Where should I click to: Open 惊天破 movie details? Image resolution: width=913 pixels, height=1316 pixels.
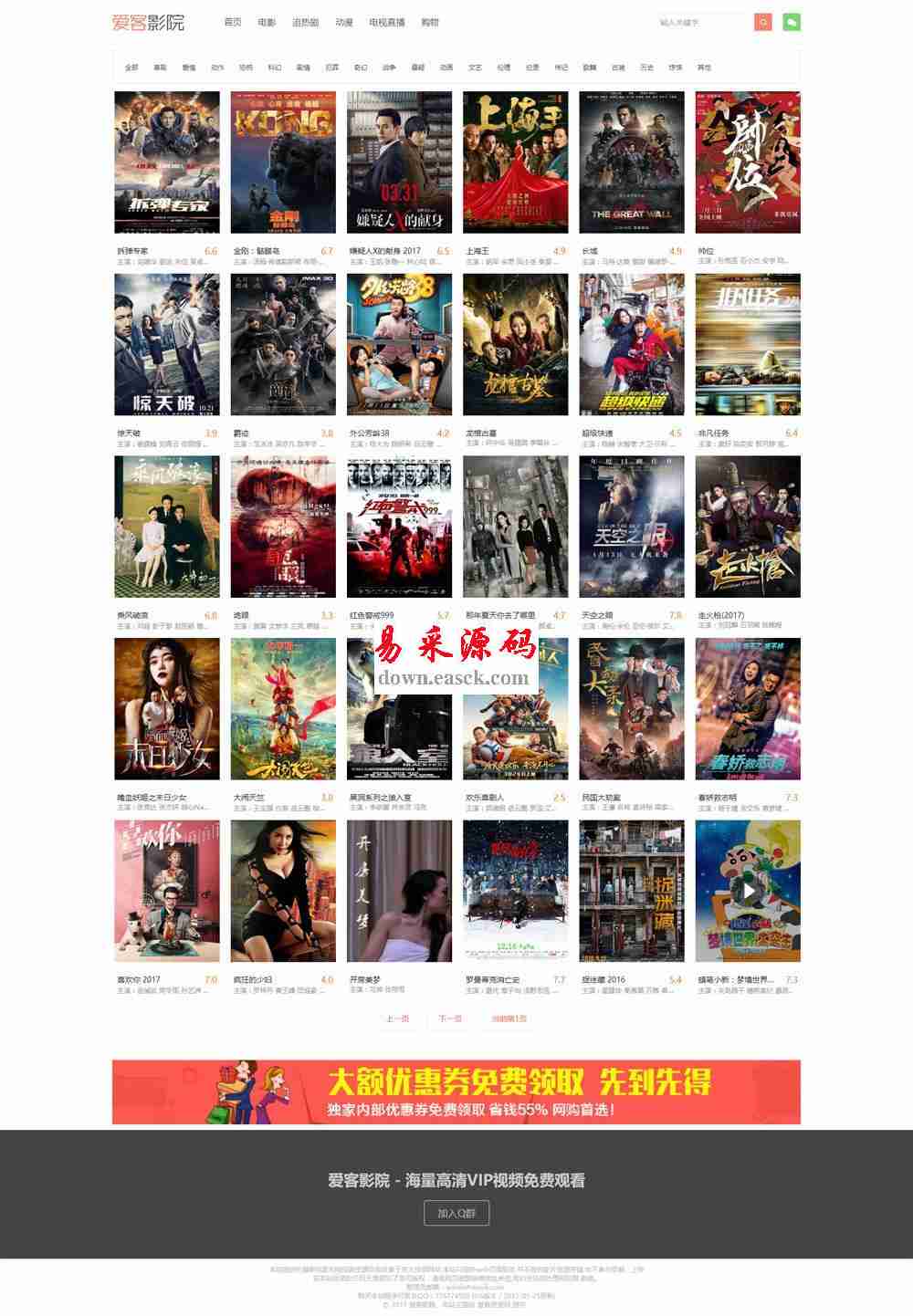coord(167,345)
